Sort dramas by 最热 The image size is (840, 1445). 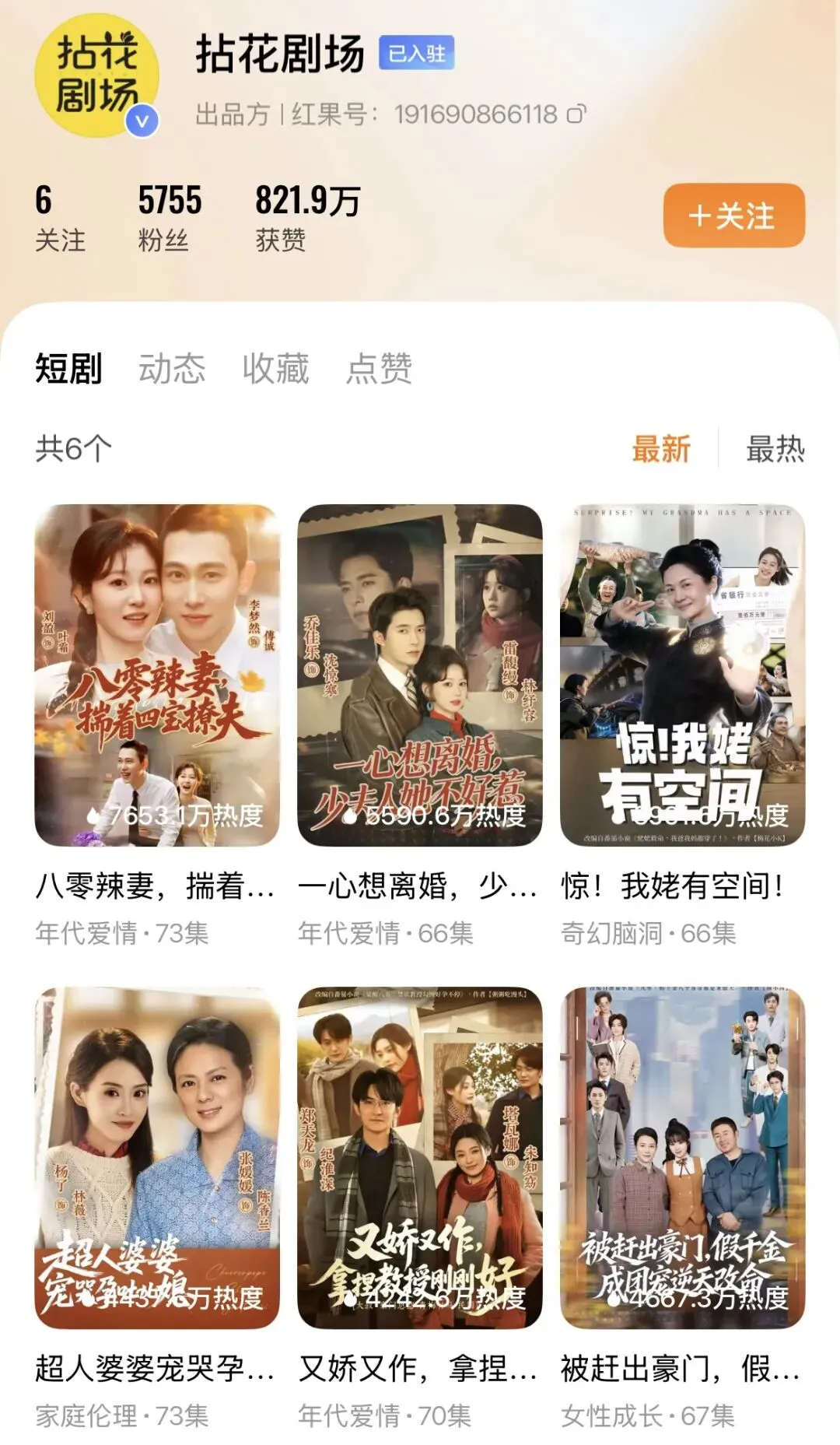pos(775,449)
